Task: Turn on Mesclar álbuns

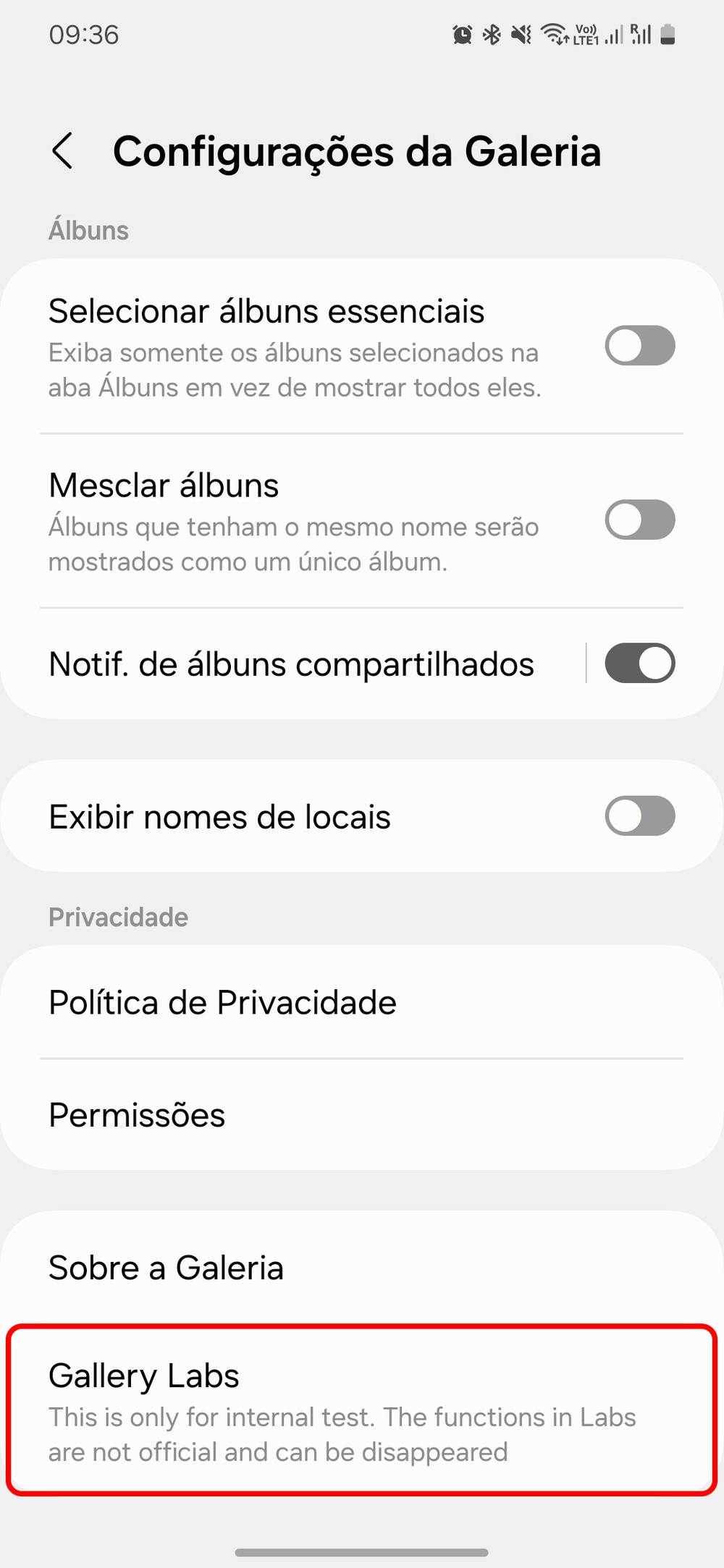Action: [x=640, y=520]
